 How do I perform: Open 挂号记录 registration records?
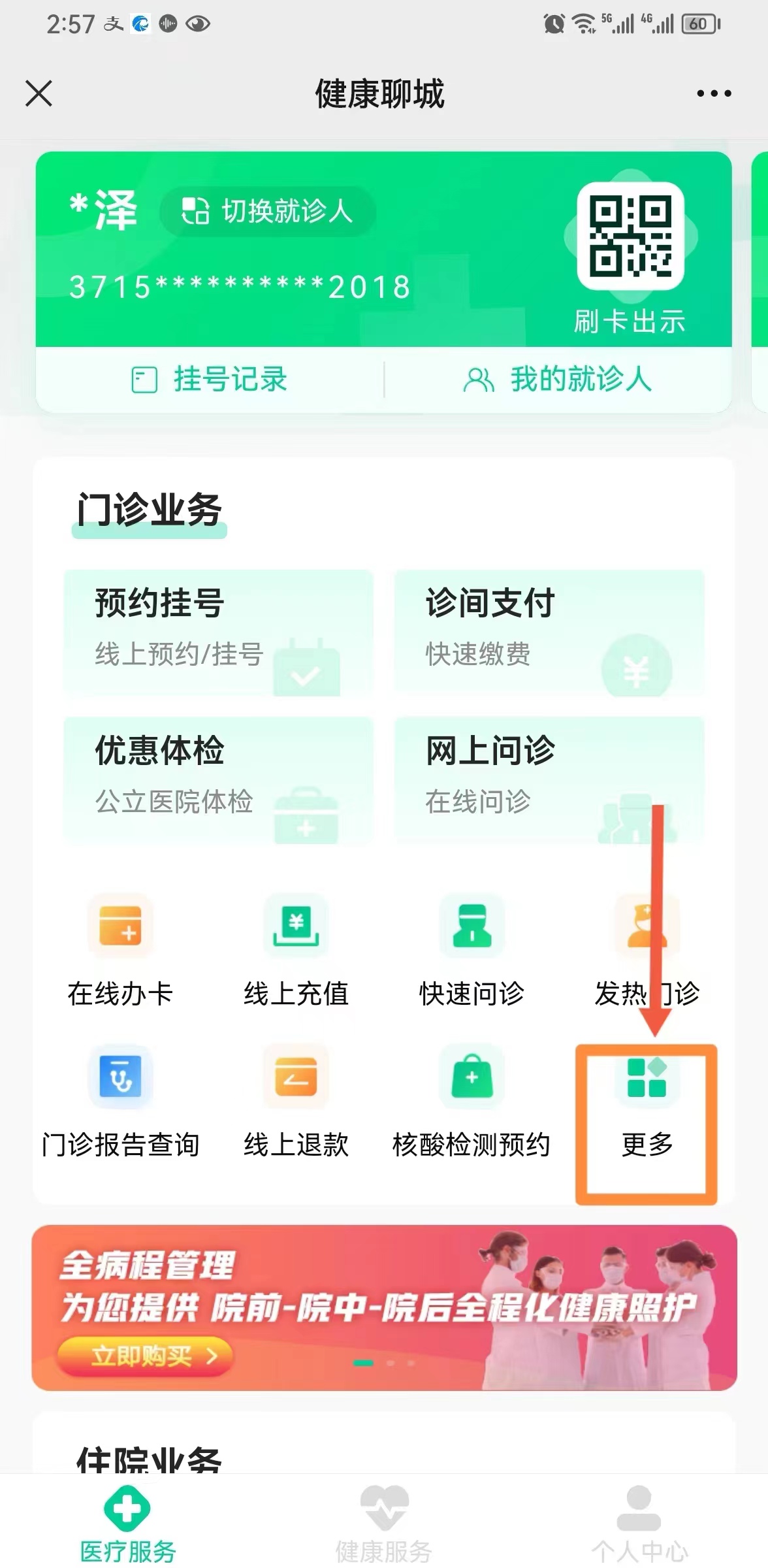click(x=209, y=380)
